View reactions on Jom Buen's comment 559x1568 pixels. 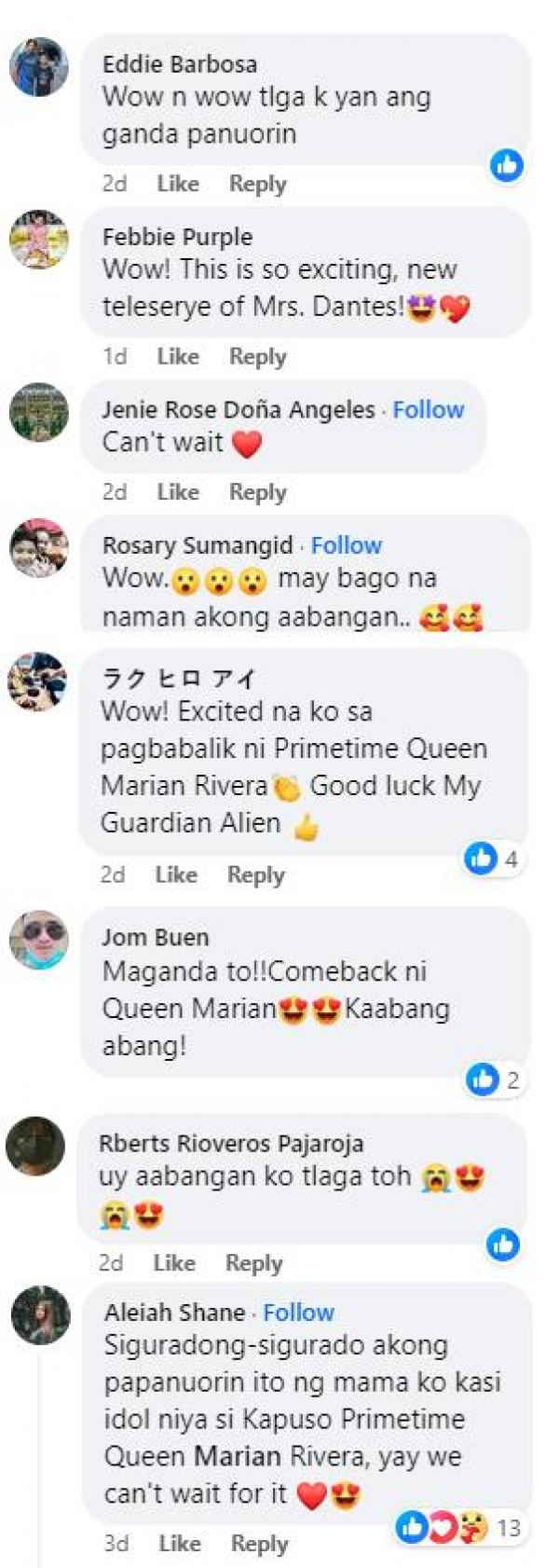coord(494,1080)
